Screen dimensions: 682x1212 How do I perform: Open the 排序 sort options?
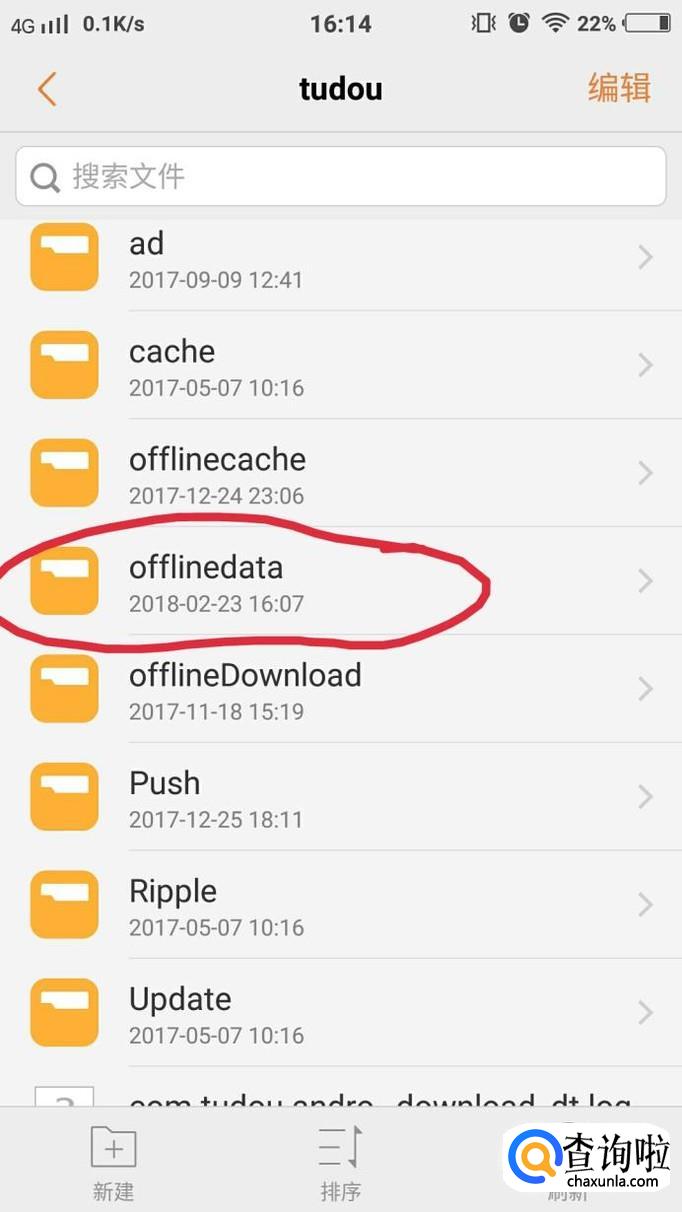point(340,1160)
